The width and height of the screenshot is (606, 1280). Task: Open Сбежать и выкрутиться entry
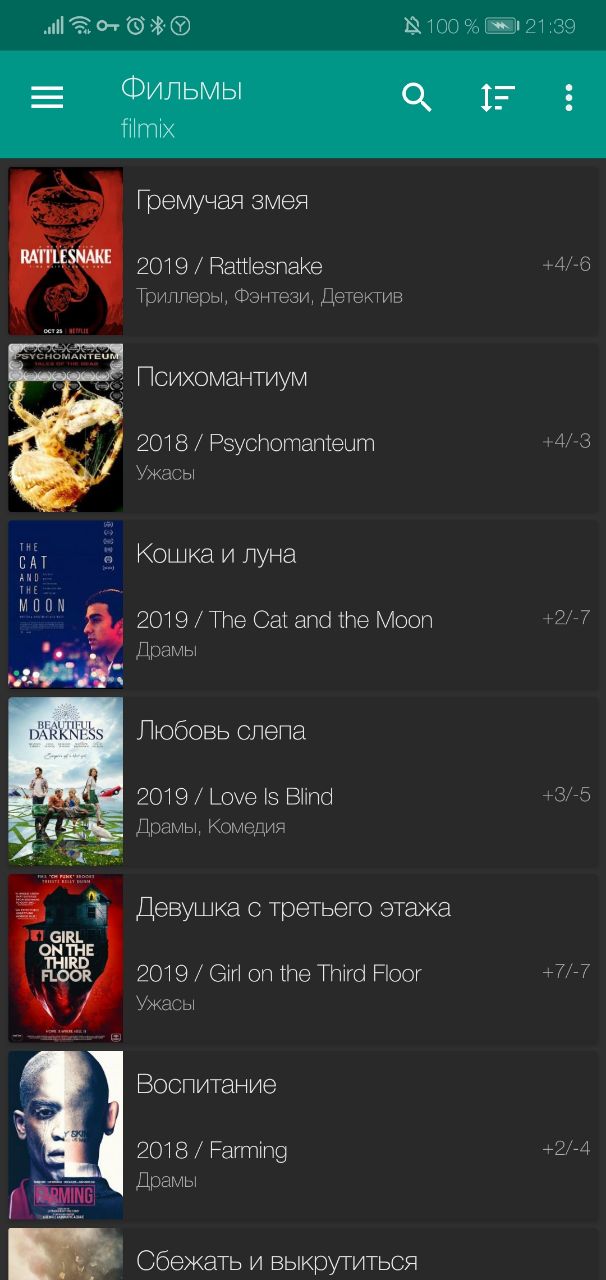tap(303, 1257)
